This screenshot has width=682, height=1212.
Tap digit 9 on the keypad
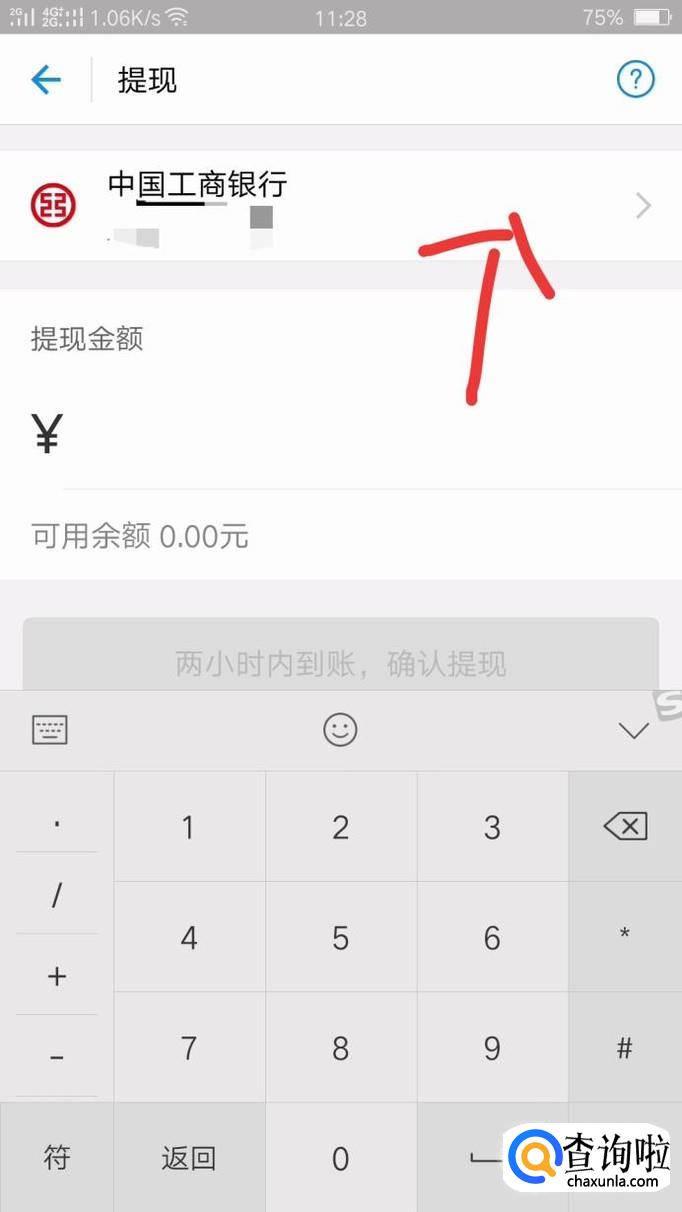492,1048
